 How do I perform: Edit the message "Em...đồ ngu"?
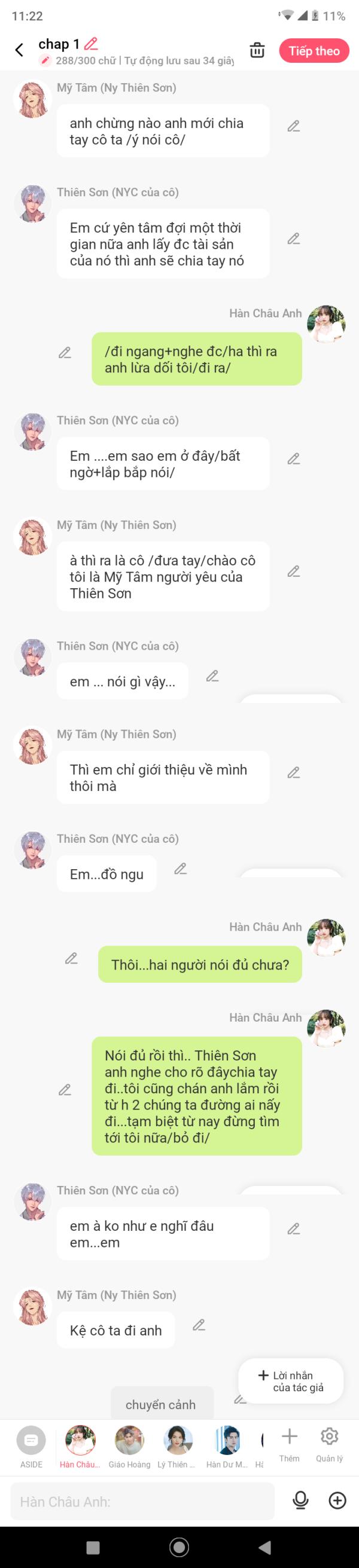(181, 869)
